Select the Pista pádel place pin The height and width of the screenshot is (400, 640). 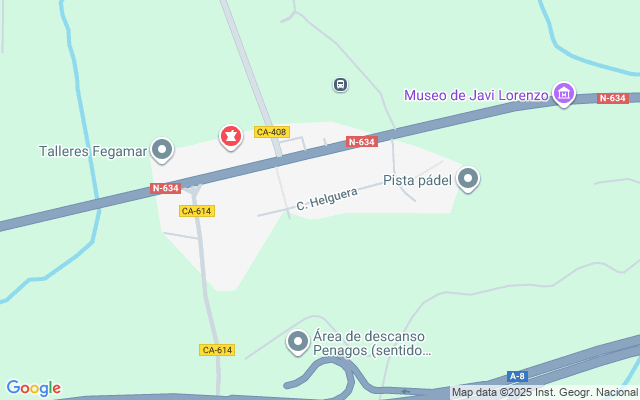[x=468, y=180]
